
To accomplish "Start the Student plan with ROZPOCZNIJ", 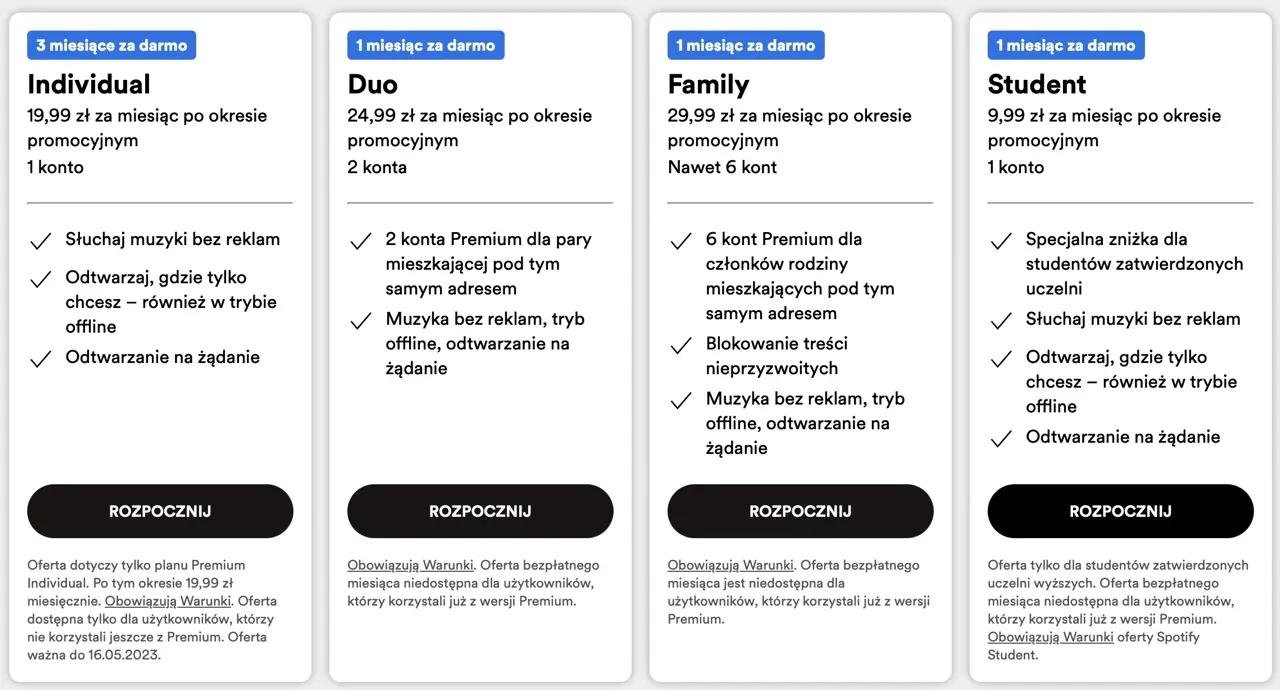I will [x=1120, y=511].
